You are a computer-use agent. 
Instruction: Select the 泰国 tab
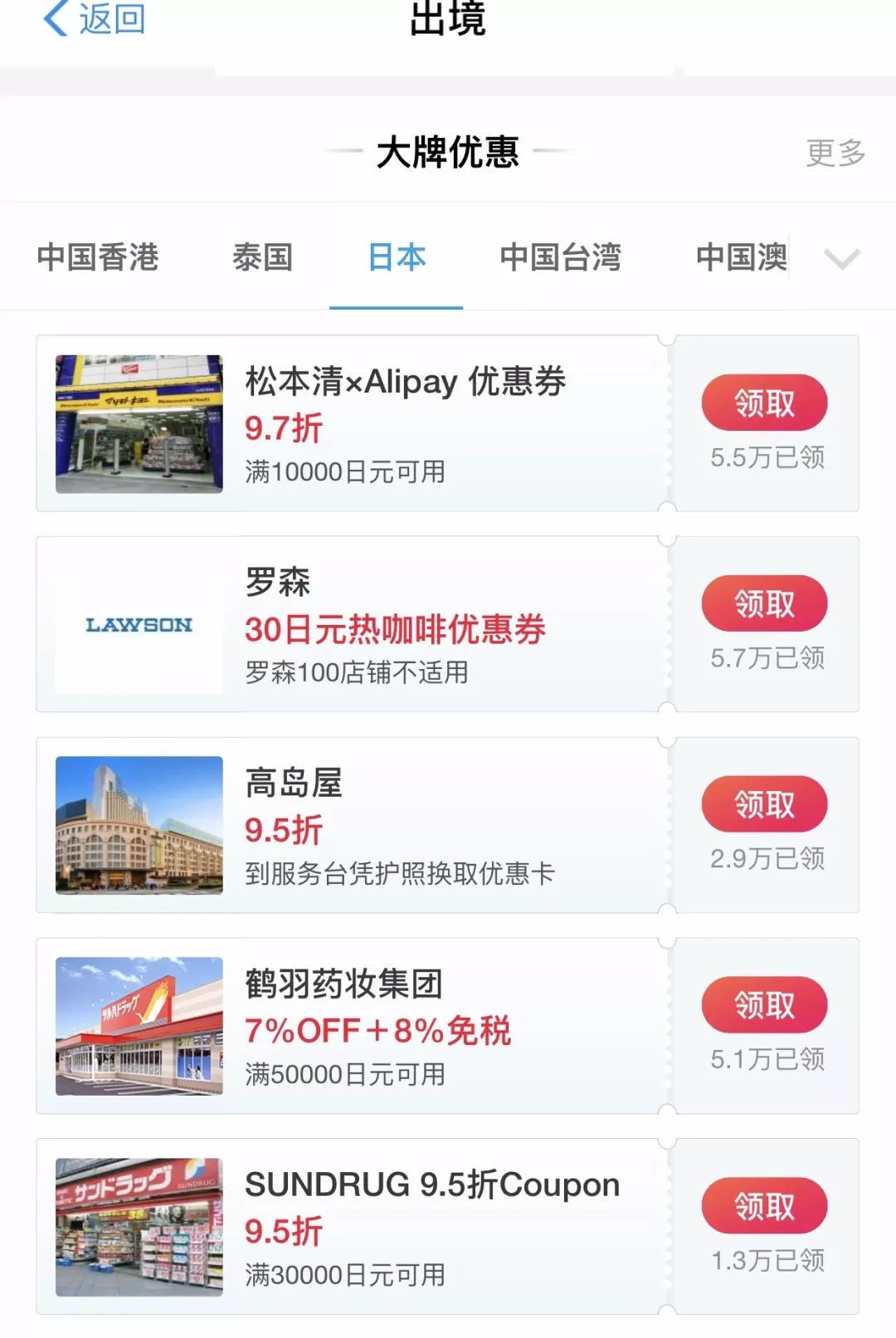pos(264,258)
